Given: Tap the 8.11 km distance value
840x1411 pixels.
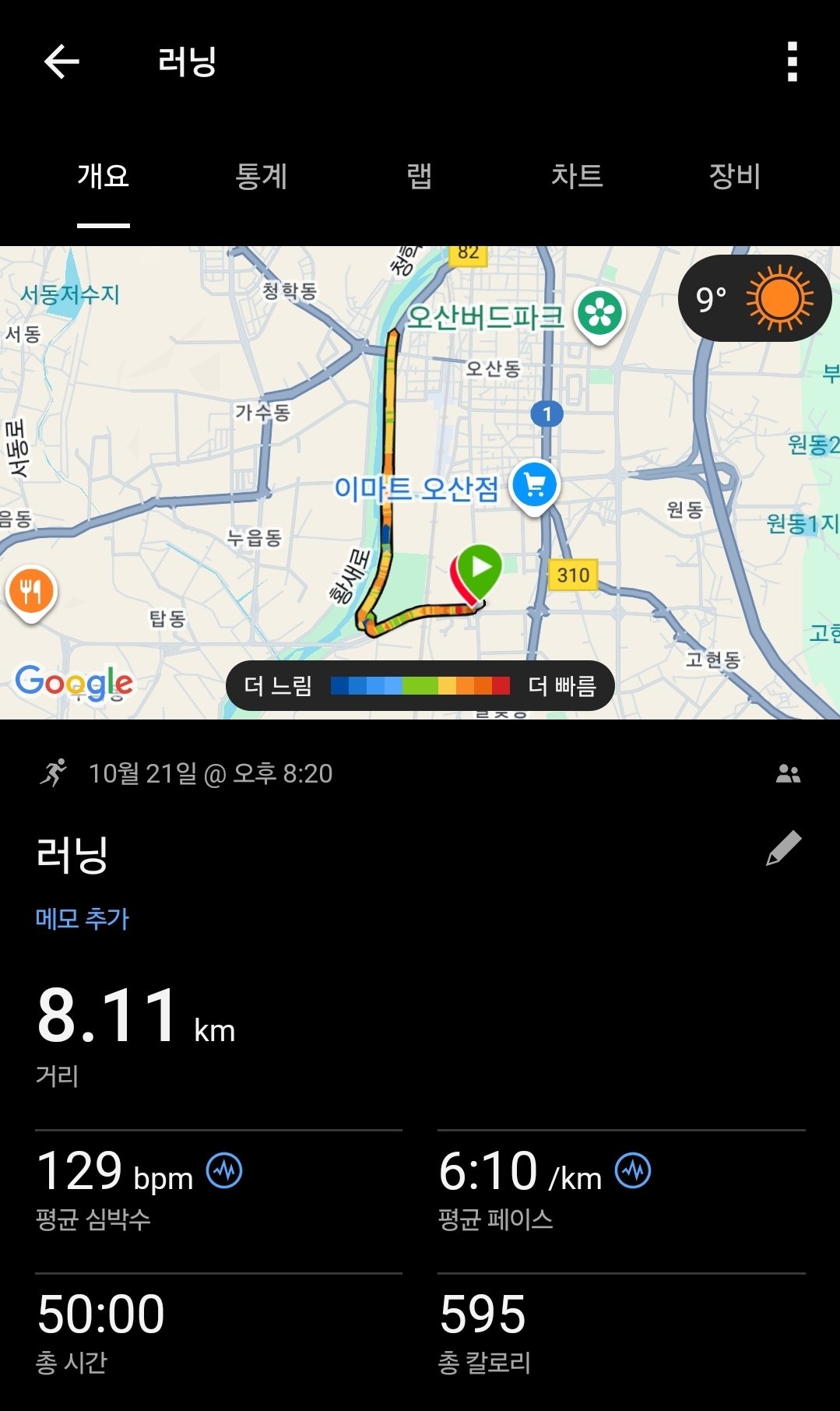Looking at the screenshot, I should 136,1016.
